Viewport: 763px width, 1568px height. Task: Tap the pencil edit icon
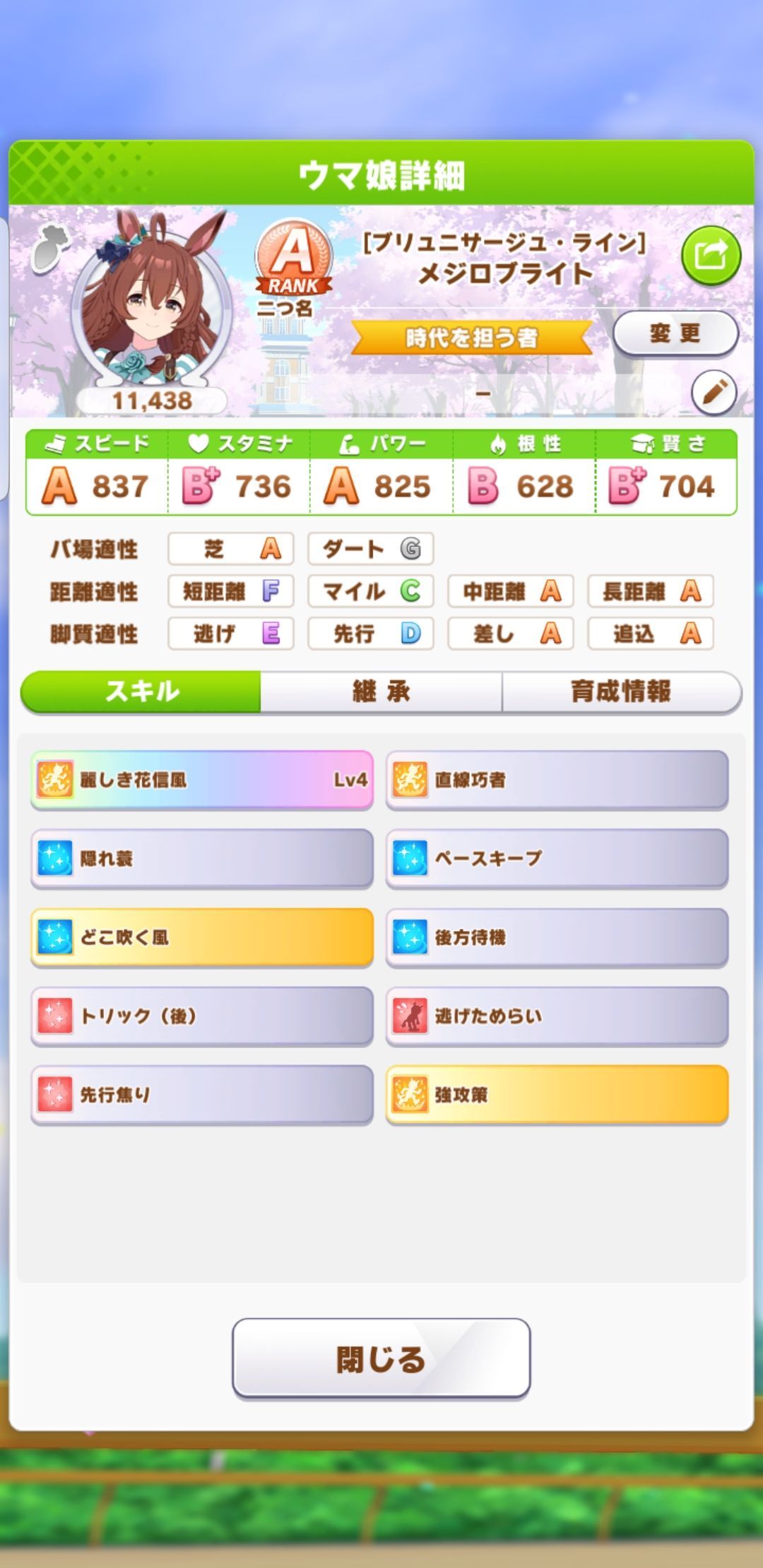click(x=714, y=391)
